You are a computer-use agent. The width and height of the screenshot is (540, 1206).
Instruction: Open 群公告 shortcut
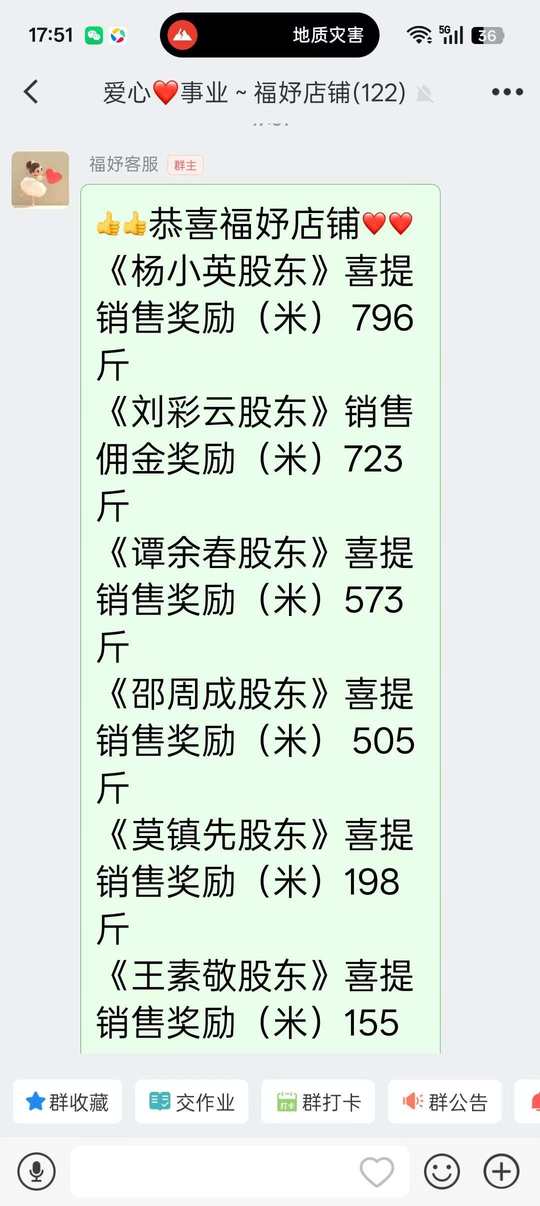[445, 1102]
